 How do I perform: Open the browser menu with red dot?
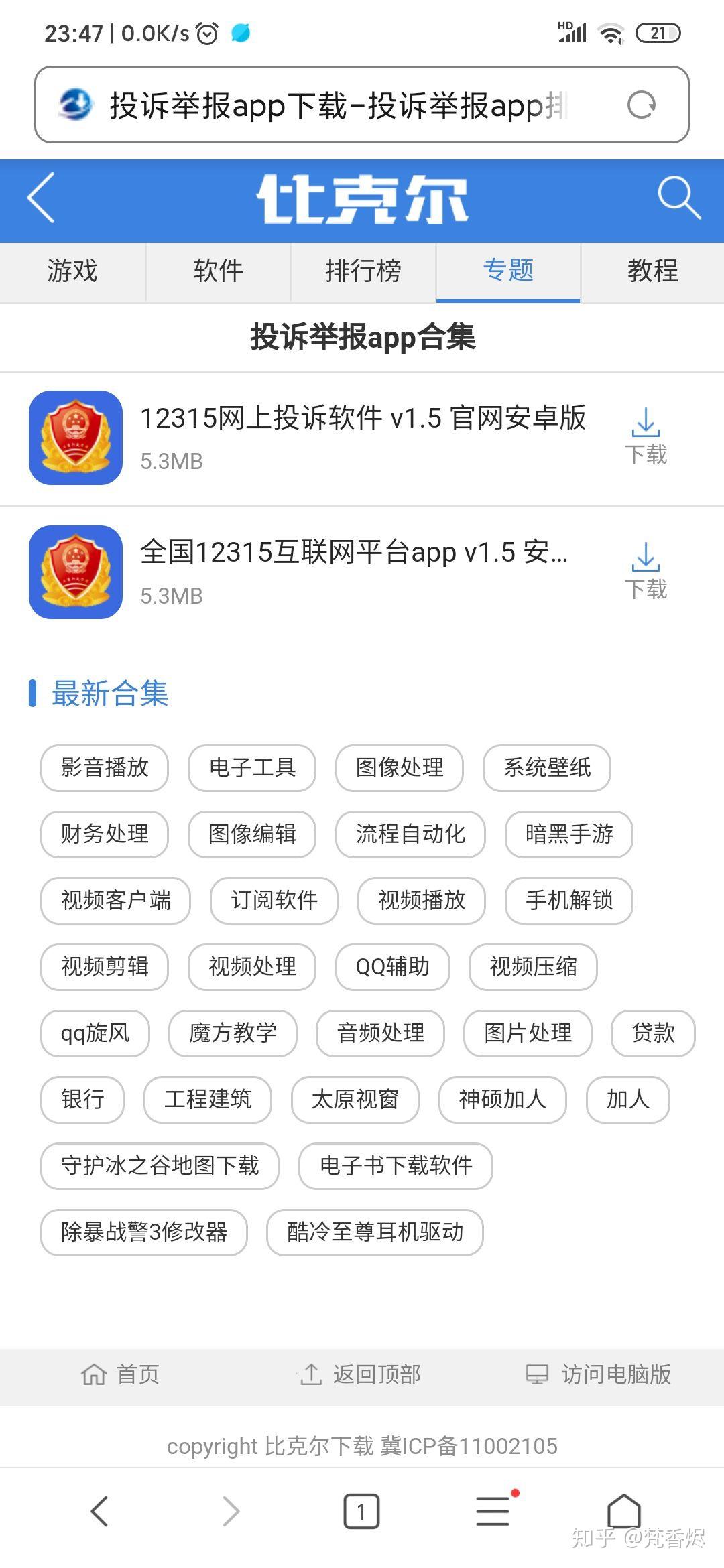pyautogui.click(x=493, y=1512)
